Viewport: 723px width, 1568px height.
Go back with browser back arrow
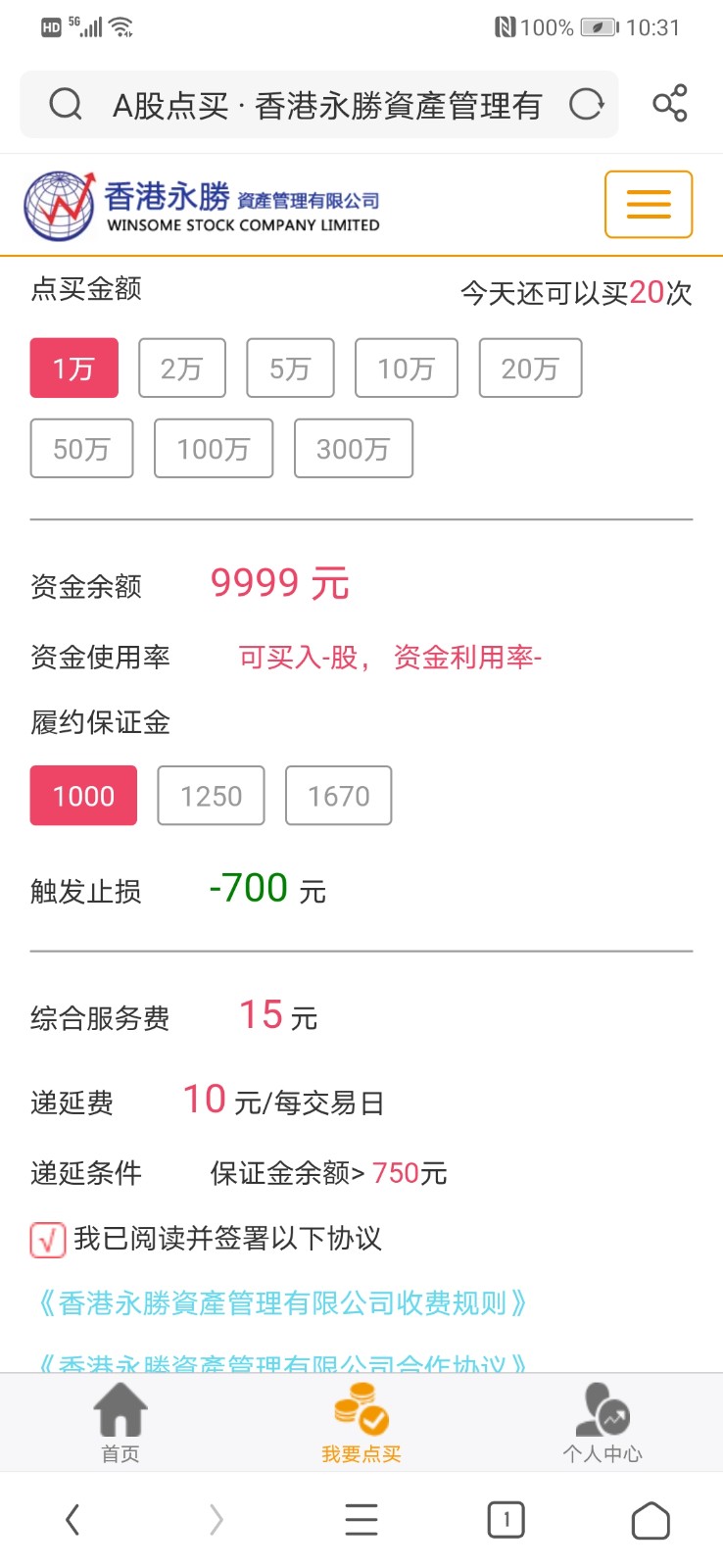point(72,1520)
